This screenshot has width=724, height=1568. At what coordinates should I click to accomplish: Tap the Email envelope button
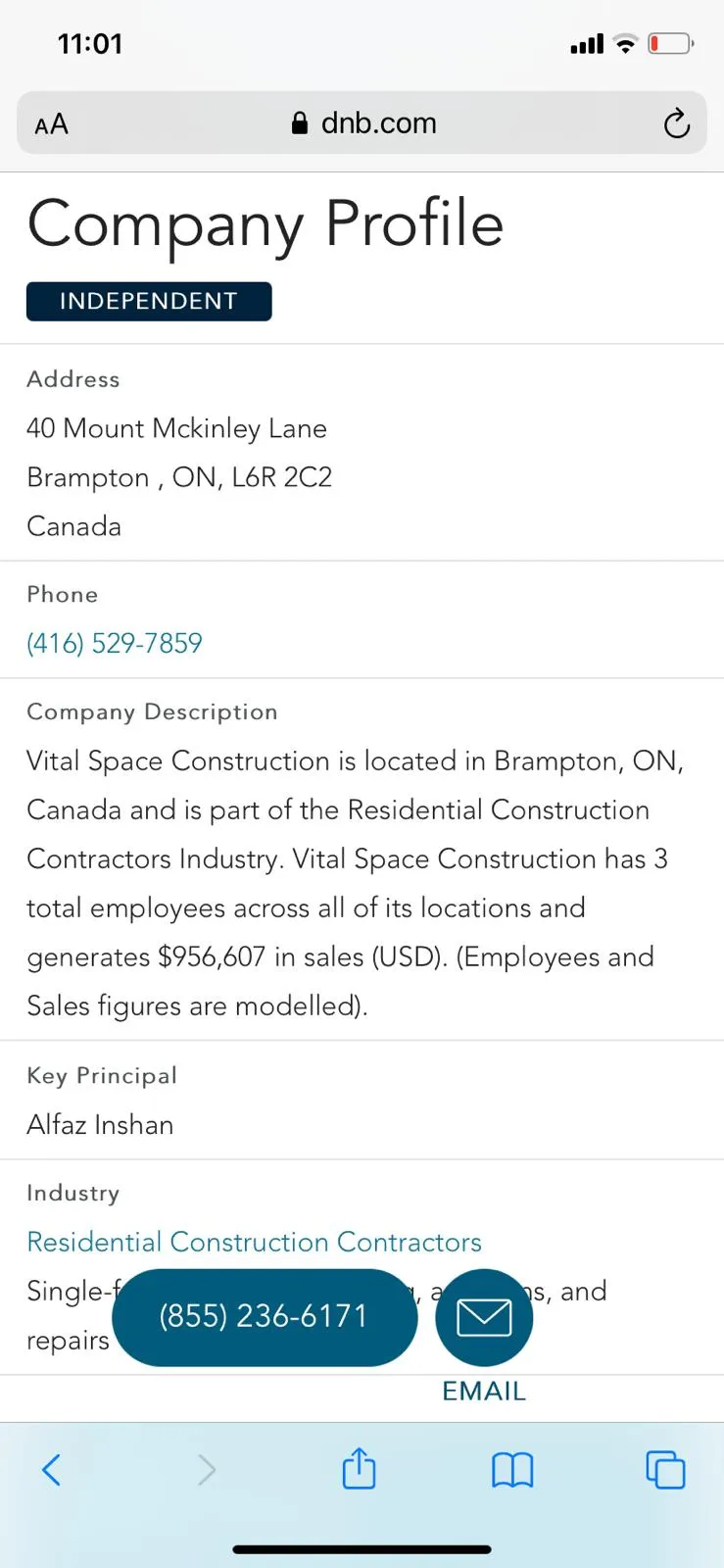[484, 1317]
